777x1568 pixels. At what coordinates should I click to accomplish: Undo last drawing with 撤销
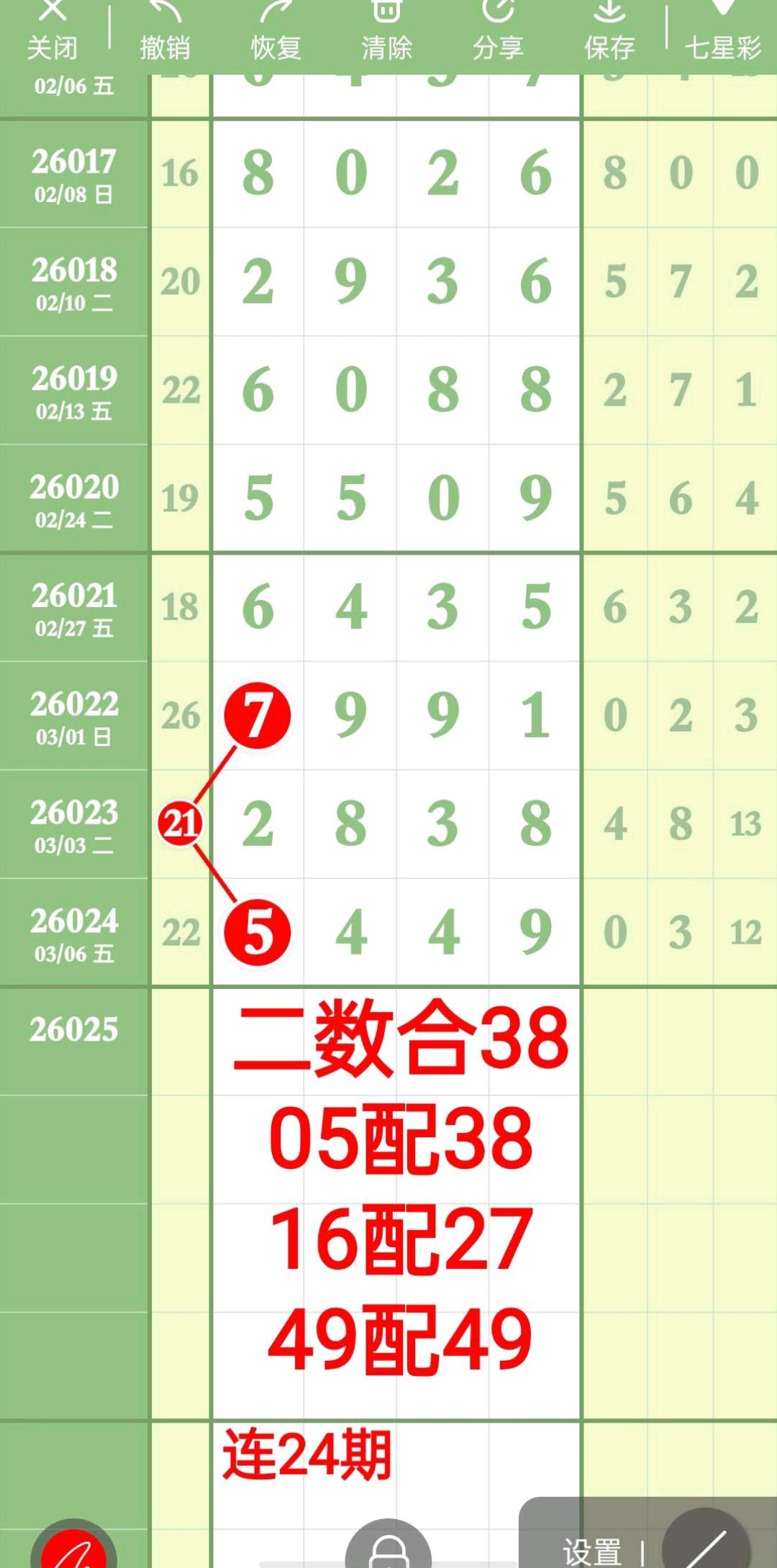(x=165, y=32)
